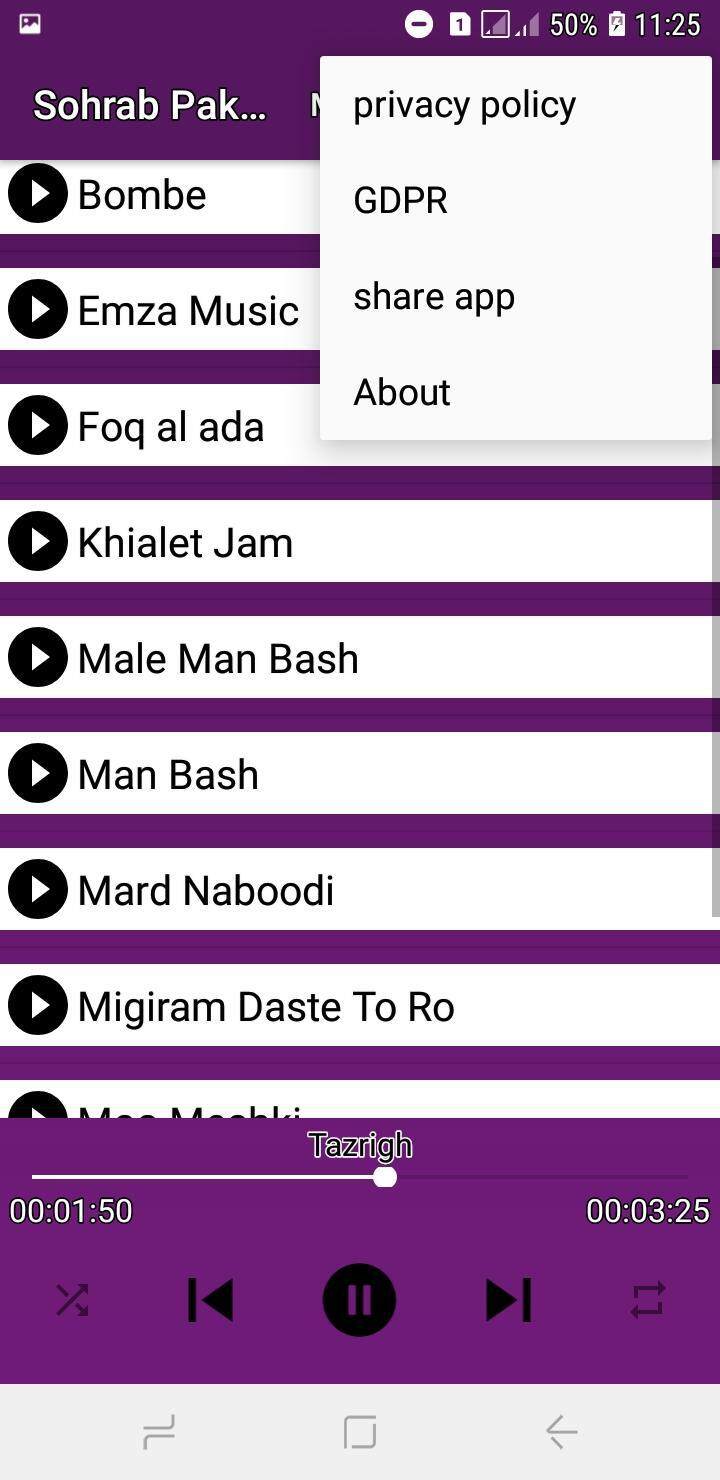Skip to the next track
The width and height of the screenshot is (720, 1480).
pyautogui.click(x=508, y=1300)
